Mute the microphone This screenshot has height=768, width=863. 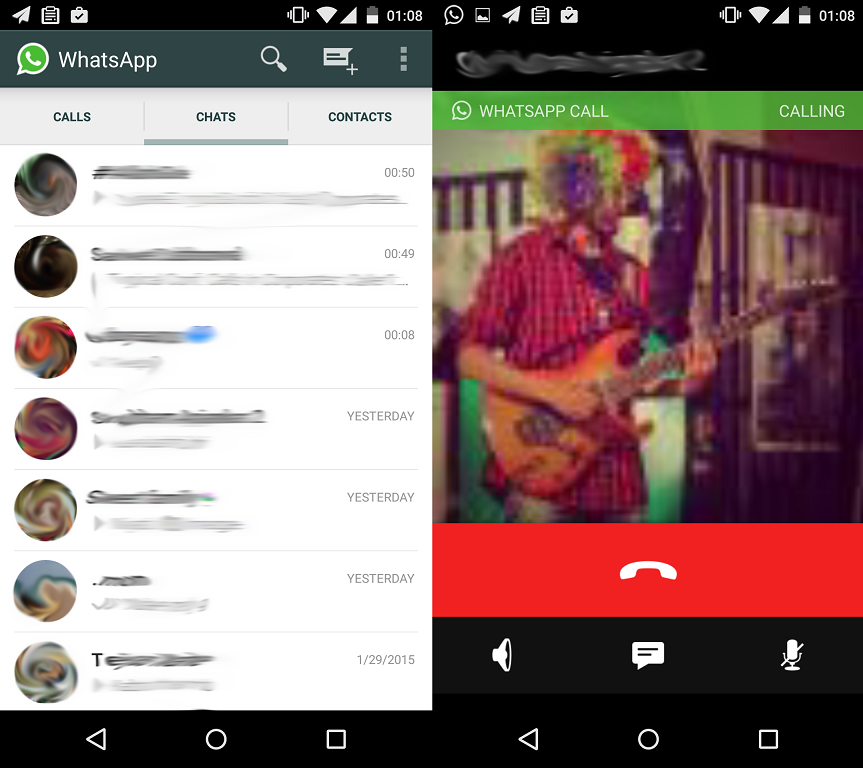point(791,655)
